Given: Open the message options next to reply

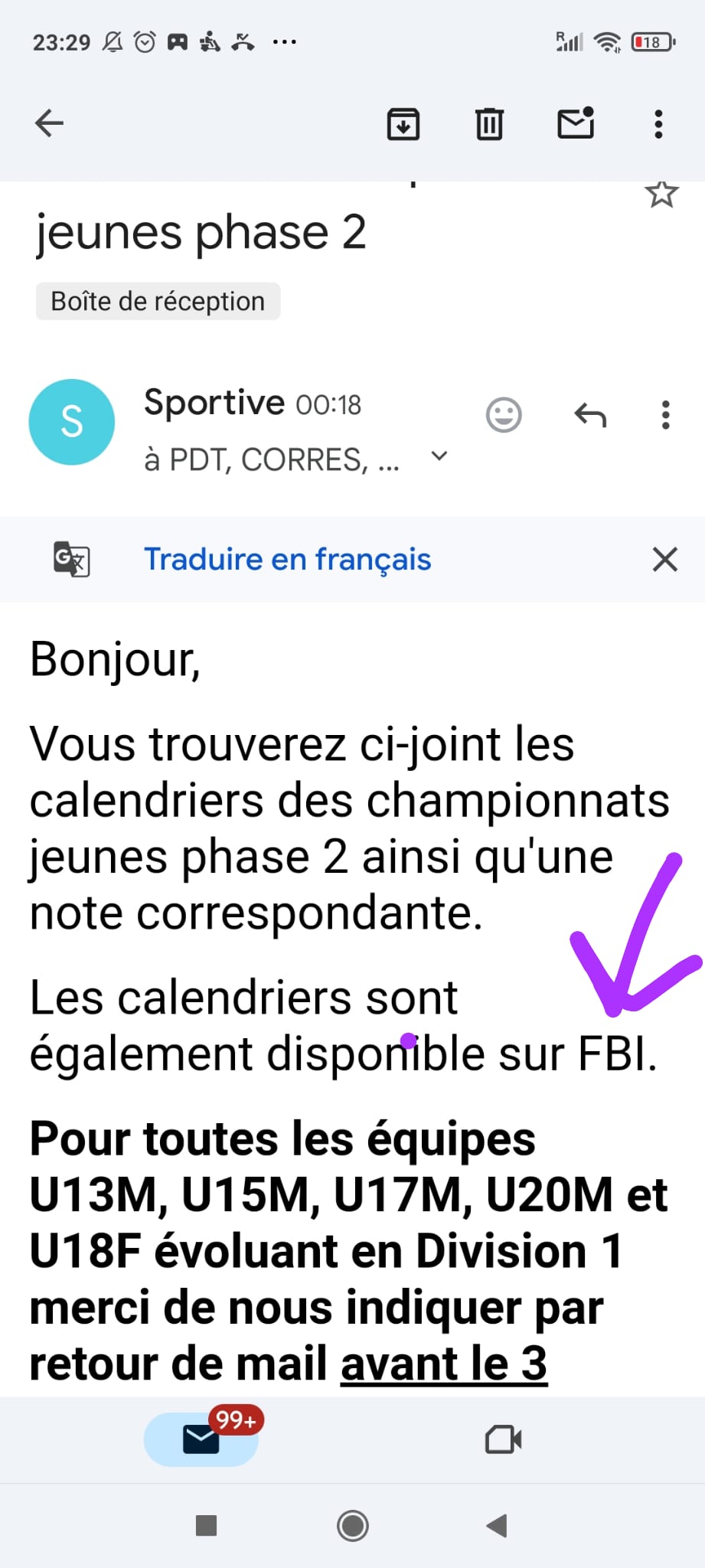Looking at the screenshot, I should coord(666,416).
